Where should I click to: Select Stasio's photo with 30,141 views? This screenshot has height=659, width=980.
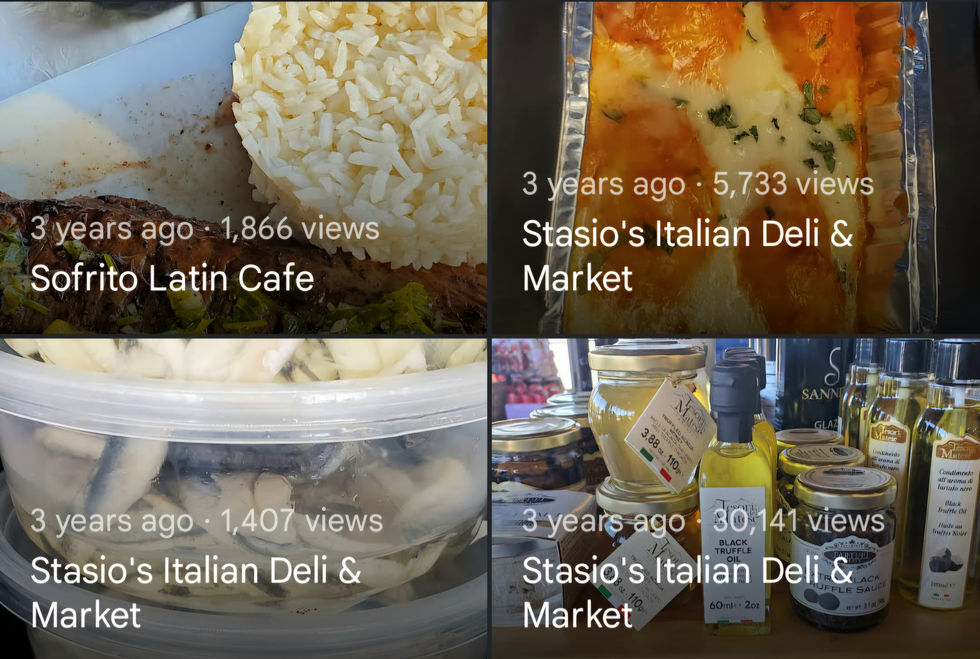click(x=735, y=497)
